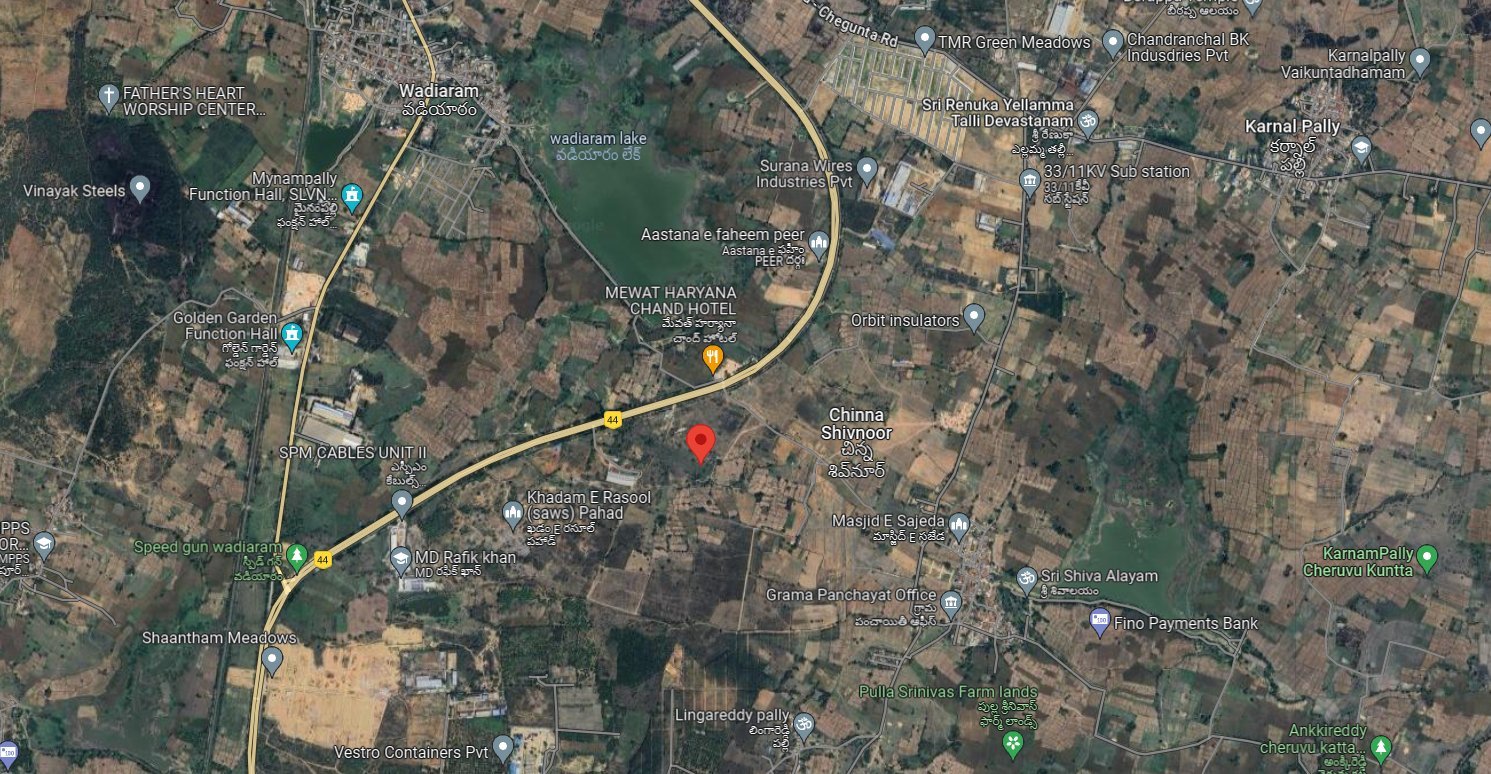Open Vestro Containers Pvt marker
The height and width of the screenshot is (774, 1491).
[503, 746]
